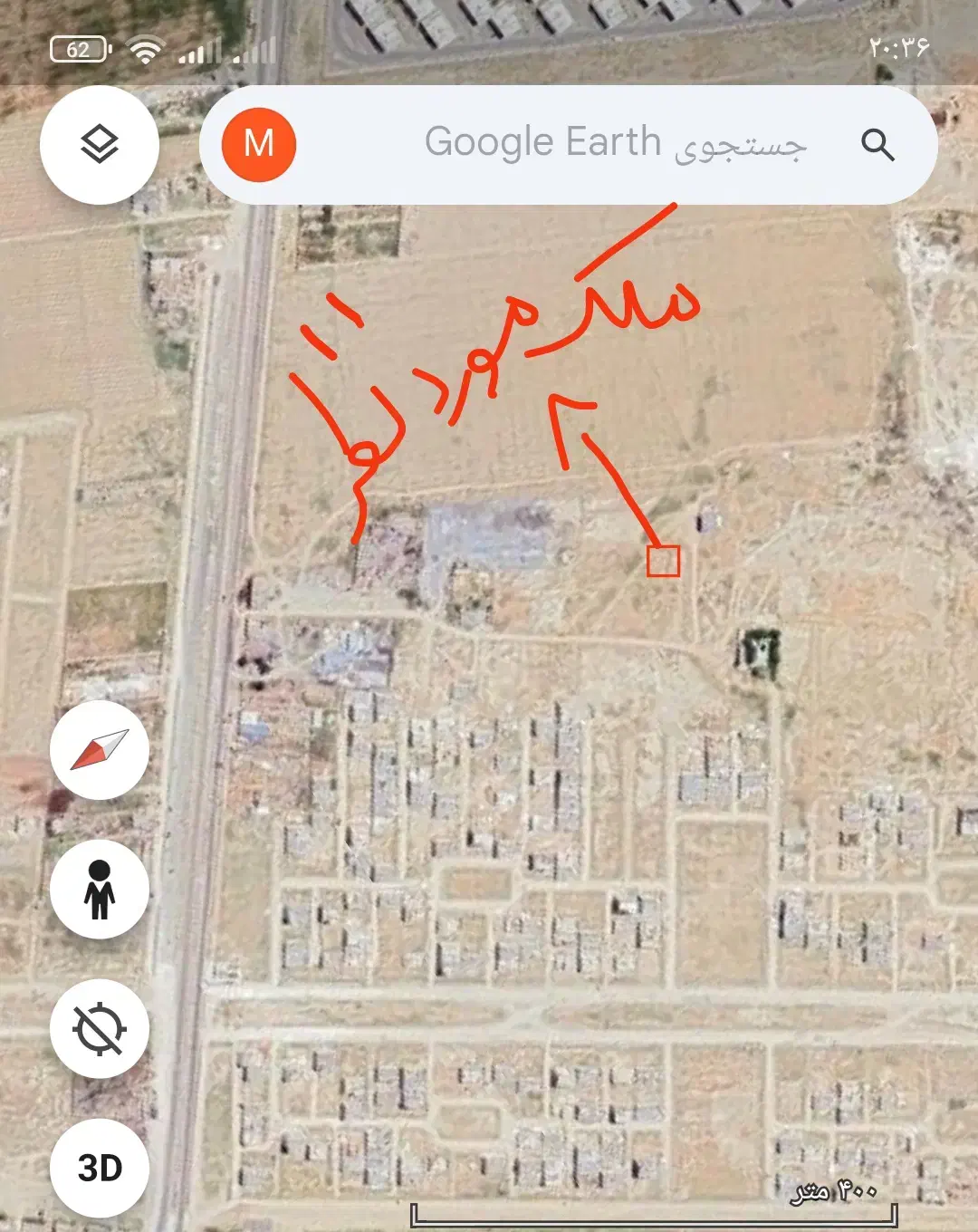Open the M account profile avatar
Screen dimensions: 978x1232
click(259, 145)
